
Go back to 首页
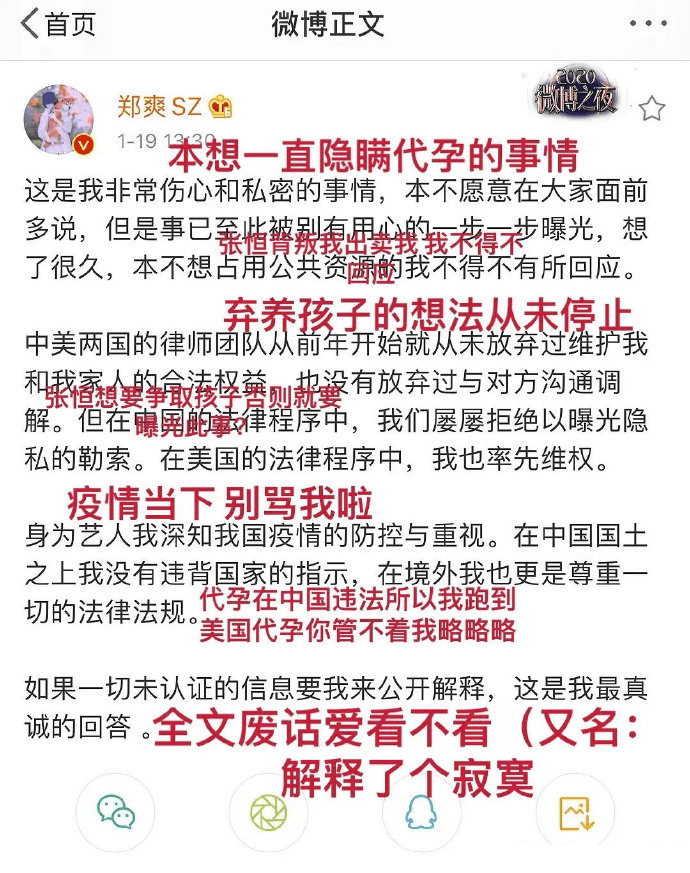tap(58, 24)
